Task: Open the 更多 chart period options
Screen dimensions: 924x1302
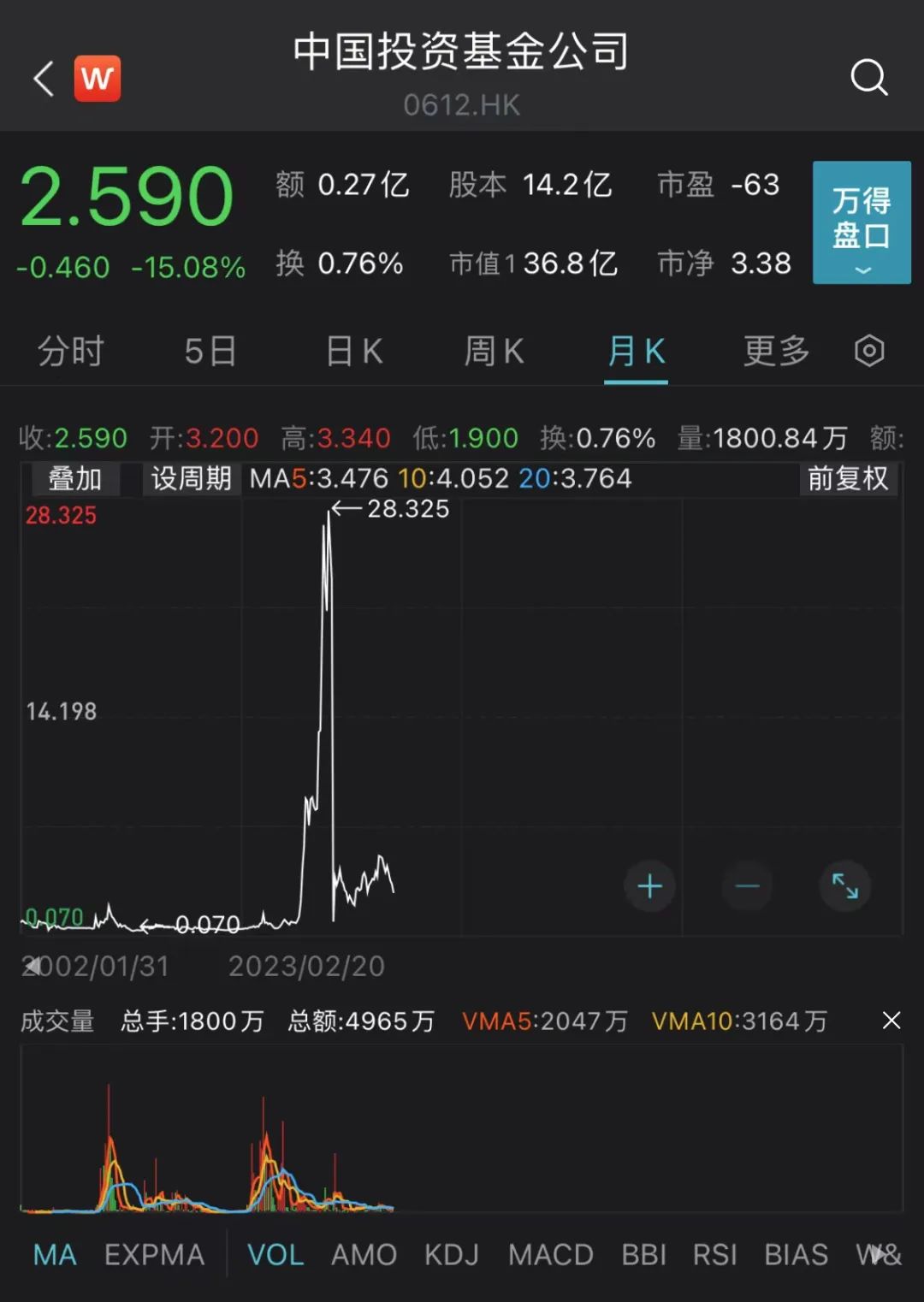Action: click(x=776, y=352)
